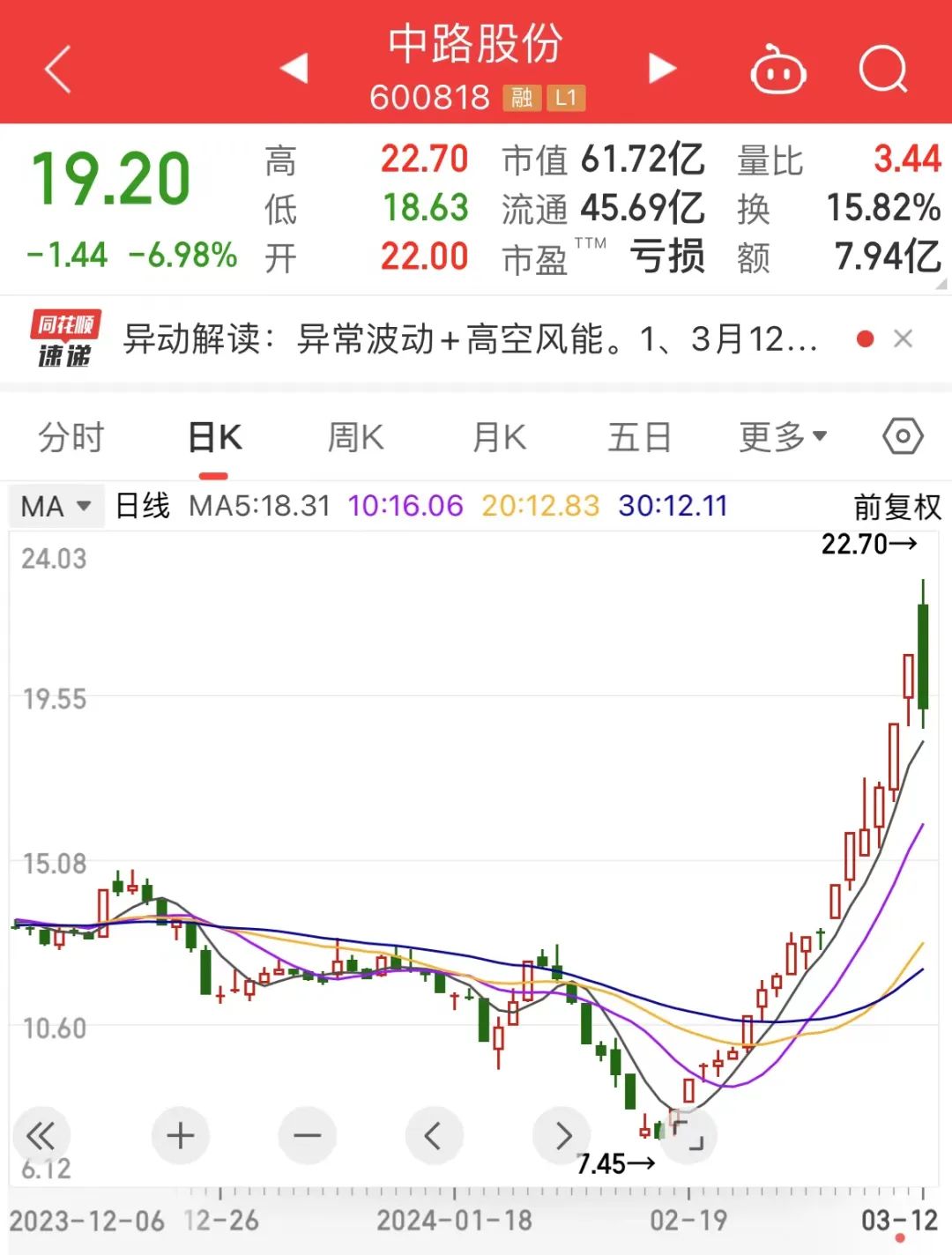952x1255 pixels.
Task: Change the 前复权 adjustment mode
Action: (x=896, y=507)
